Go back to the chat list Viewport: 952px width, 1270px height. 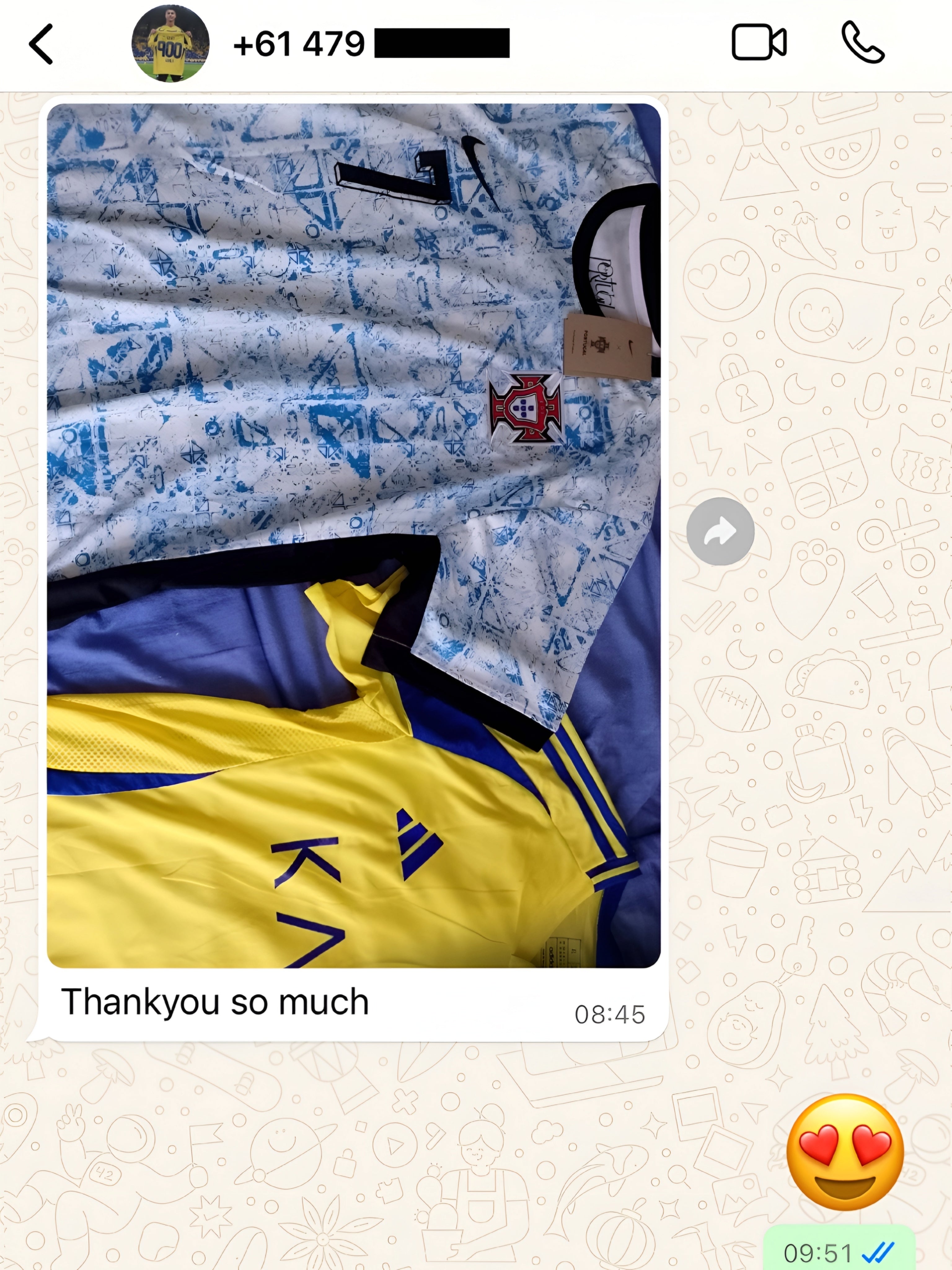pos(41,44)
